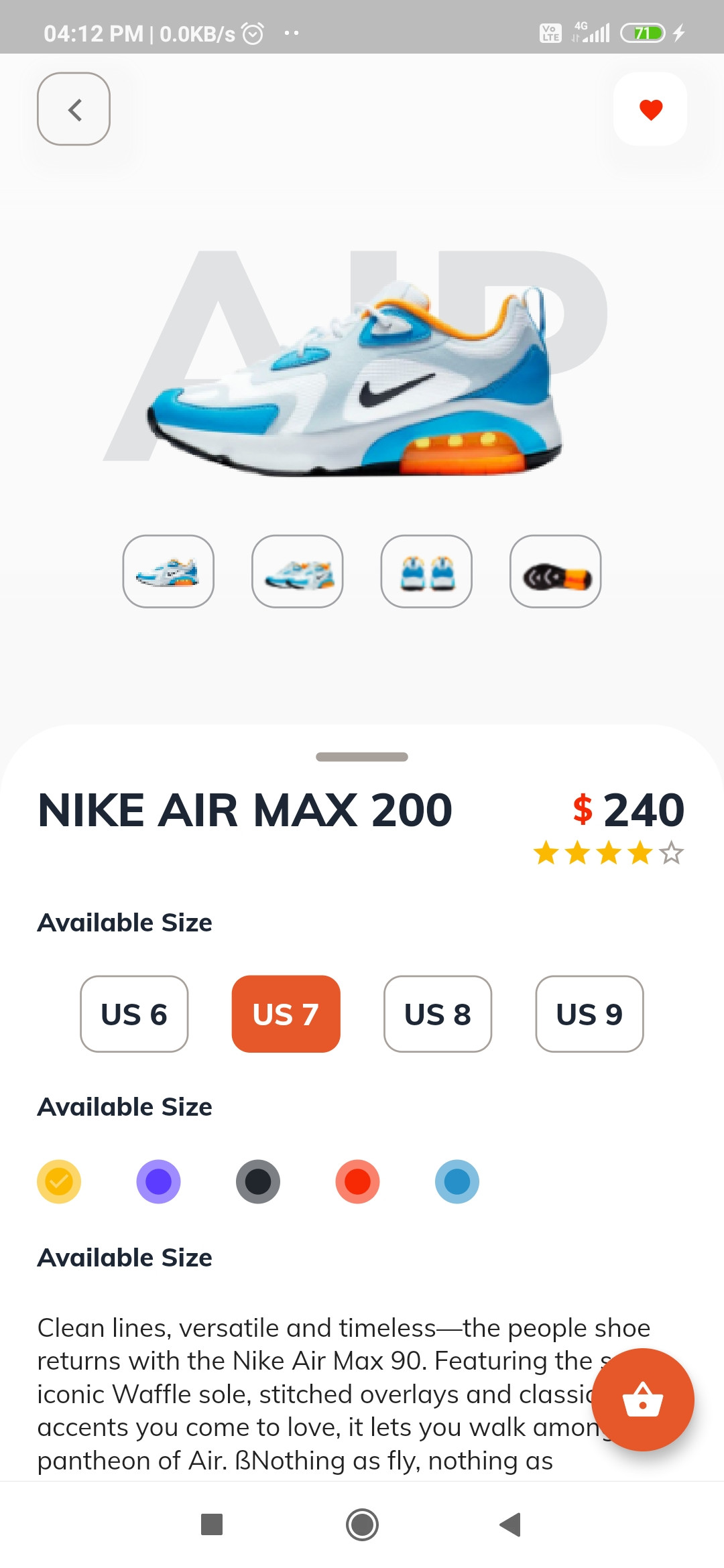
Task: Go back using the top arrow button
Action: point(74,109)
